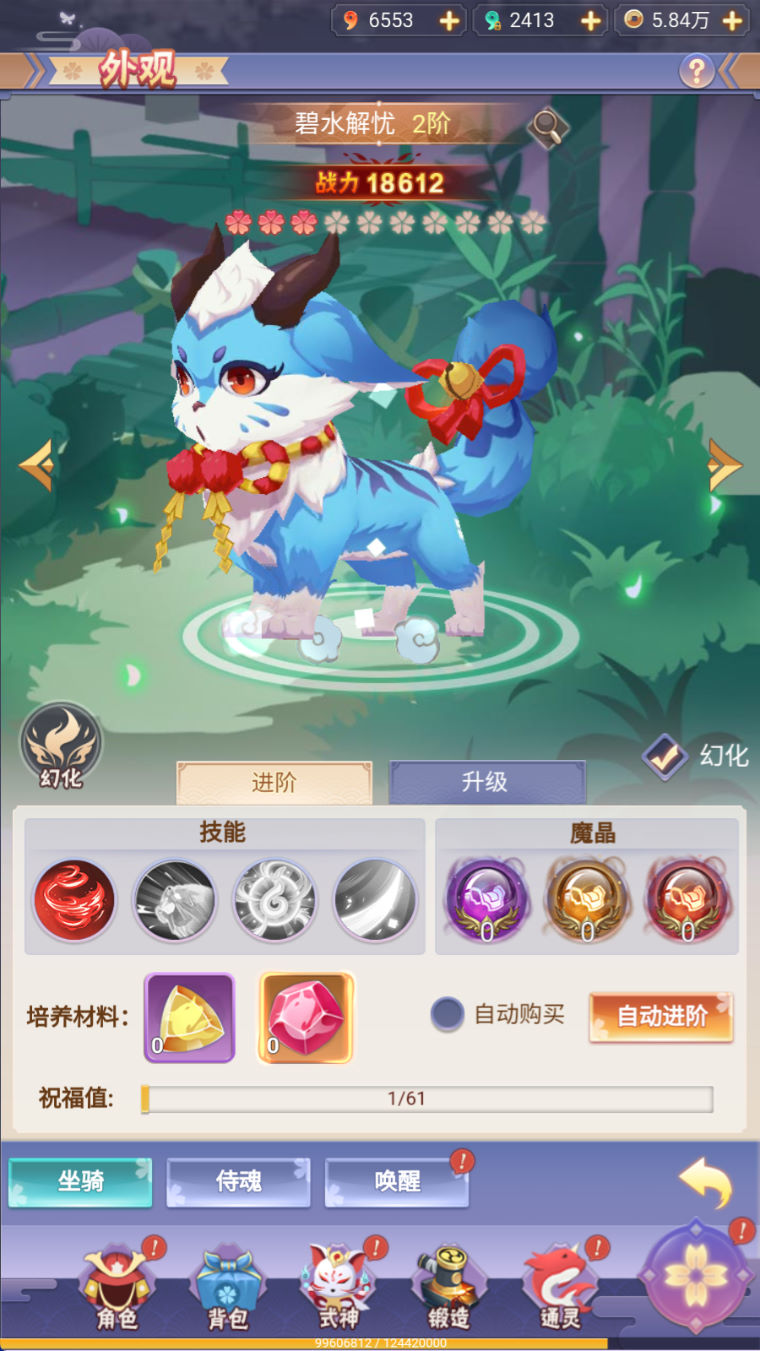Image resolution: width=760 pixels, height=1351 pixels.
Task: Toggle the 幻化 checkbox
Action: [x=664, y=756]
